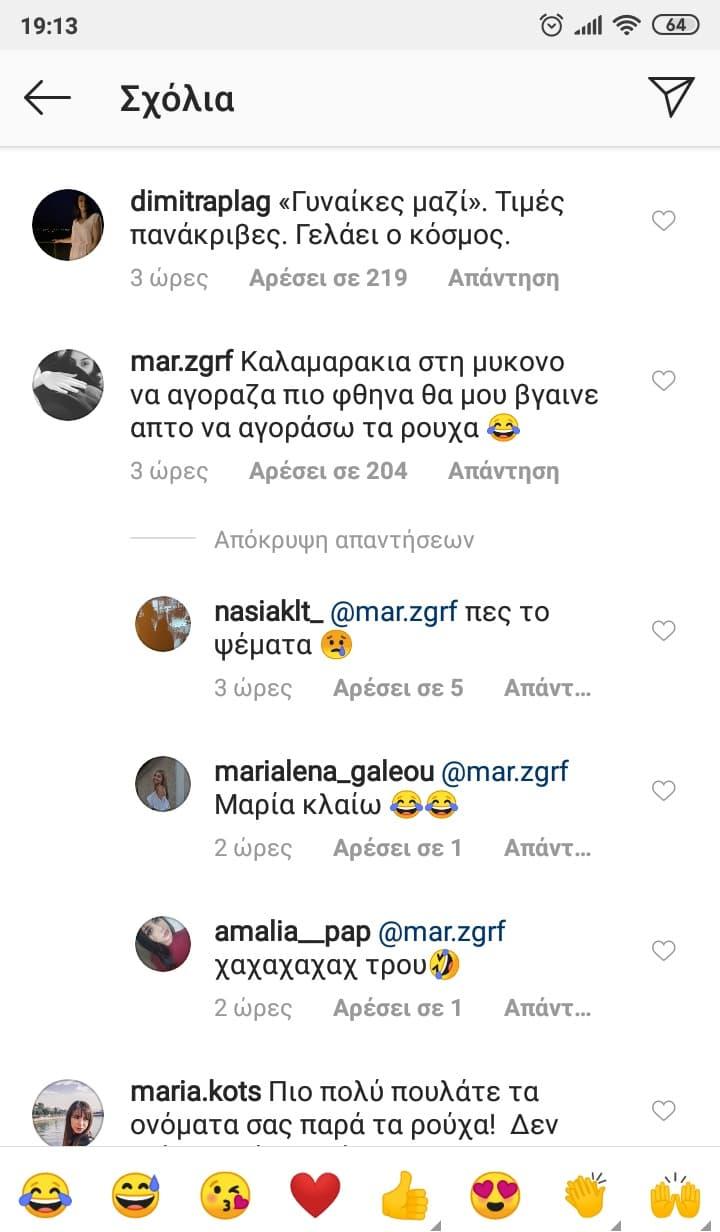Go back from the Σχόλια screen
Screen dimensions: 720x1232
pos(47,98)
